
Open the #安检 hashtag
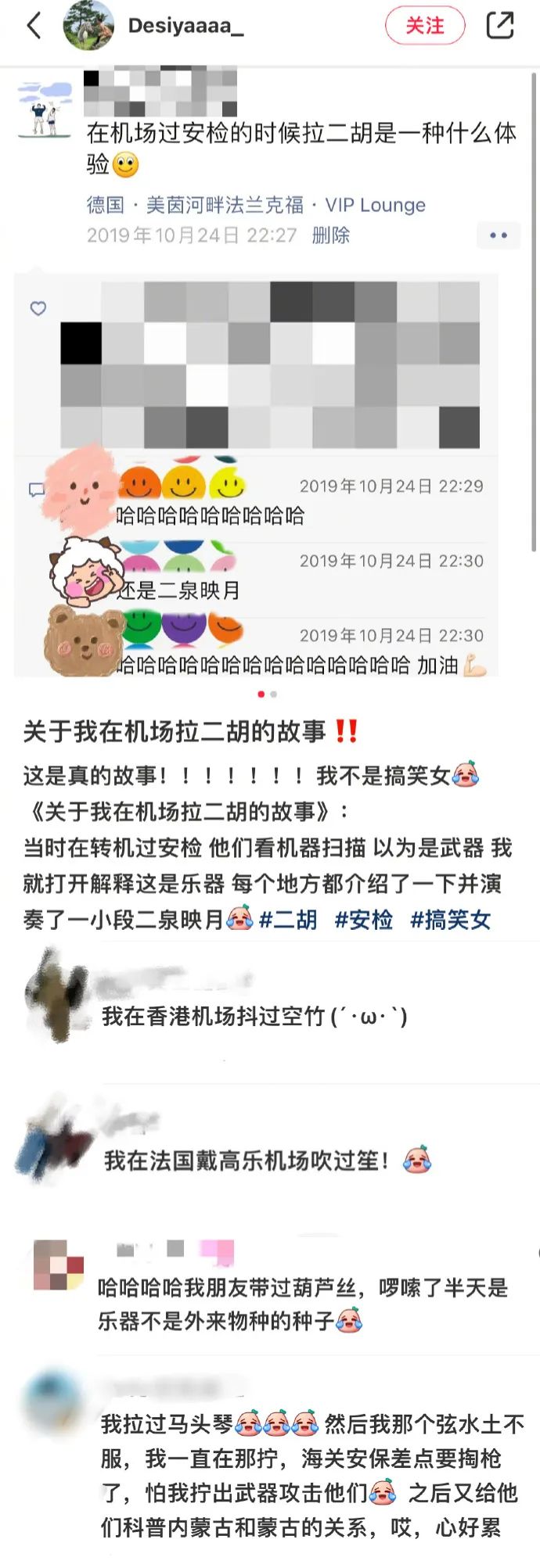click(x=364, y=920)
